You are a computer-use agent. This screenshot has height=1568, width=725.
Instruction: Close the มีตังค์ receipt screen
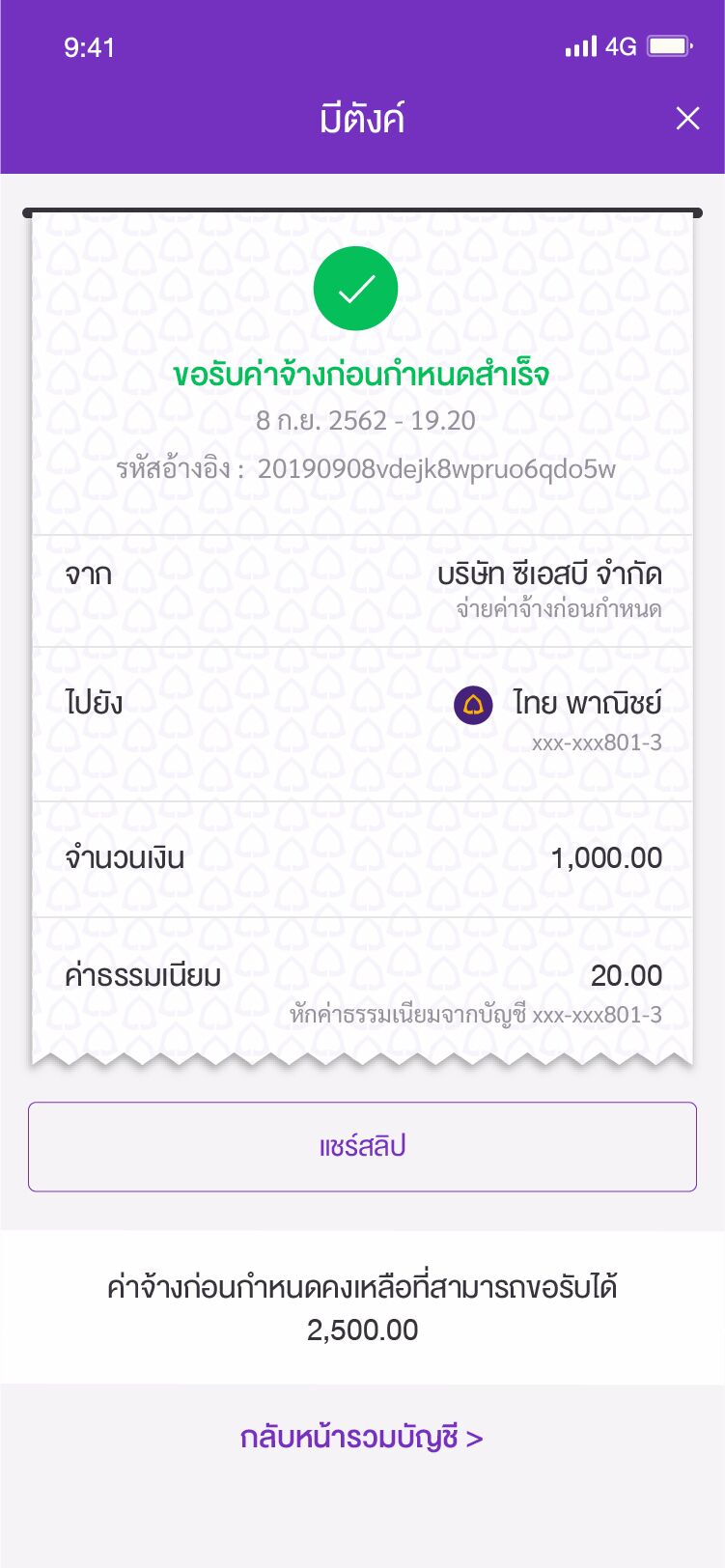tap(687, 119)
